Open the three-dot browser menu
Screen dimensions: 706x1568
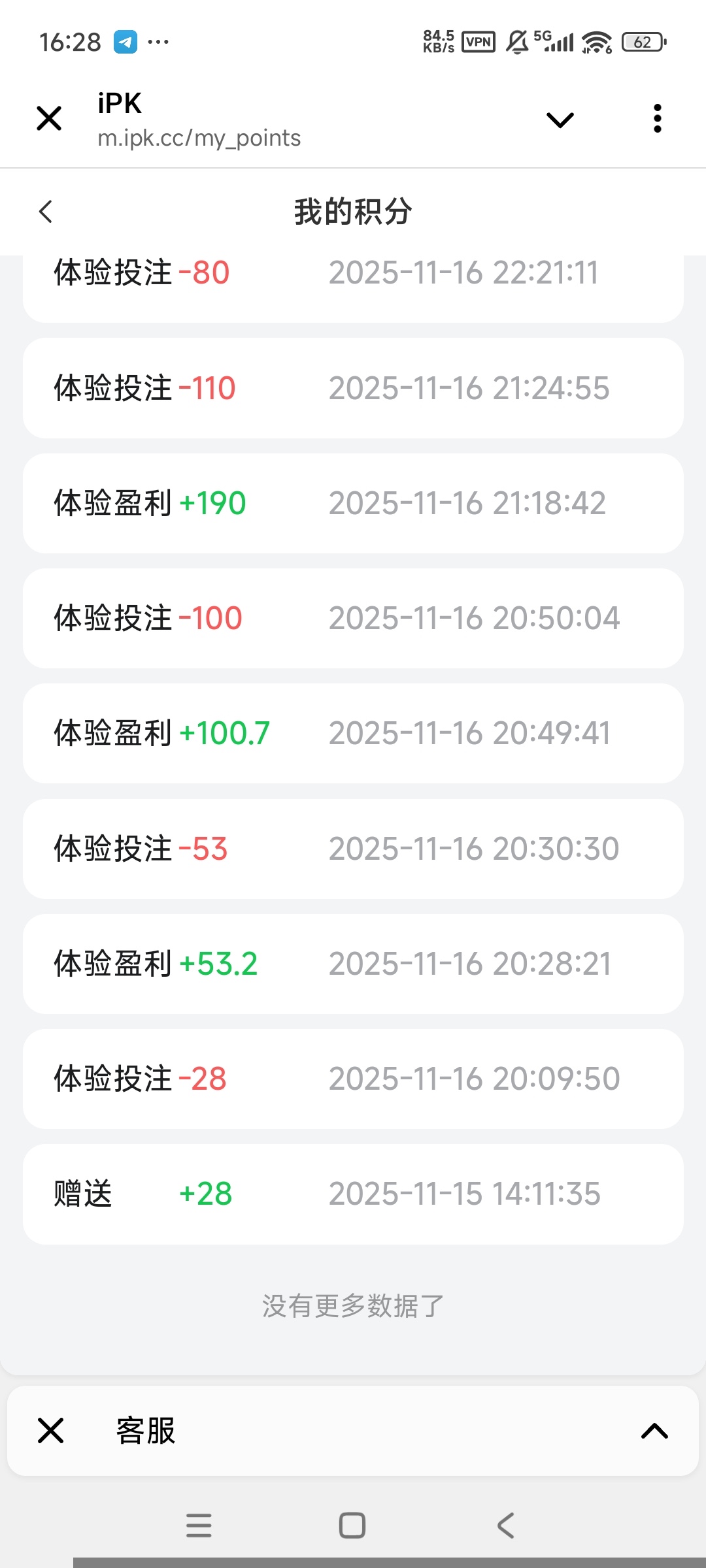[657, 118]
